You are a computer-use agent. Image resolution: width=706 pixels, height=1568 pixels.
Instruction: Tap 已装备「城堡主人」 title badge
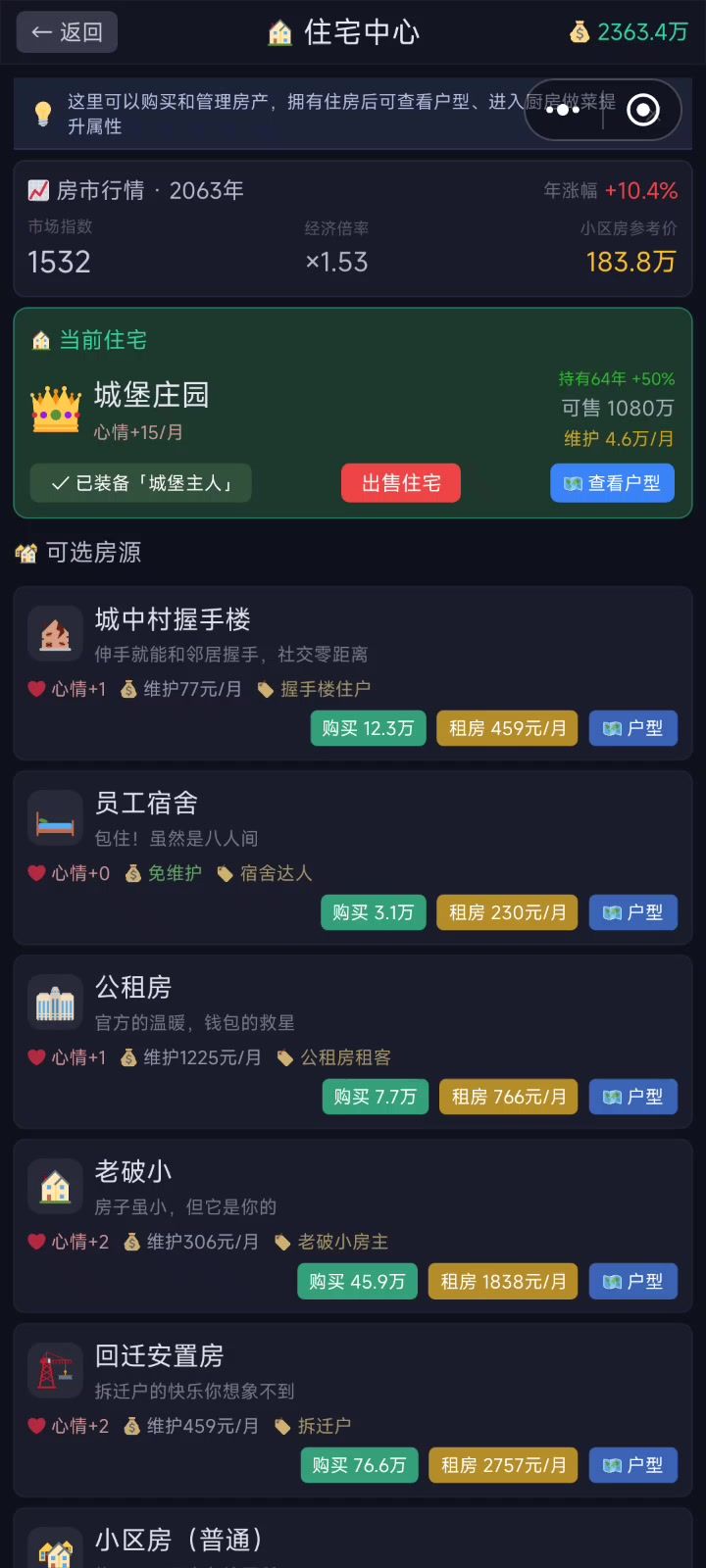tap(141, 483)
